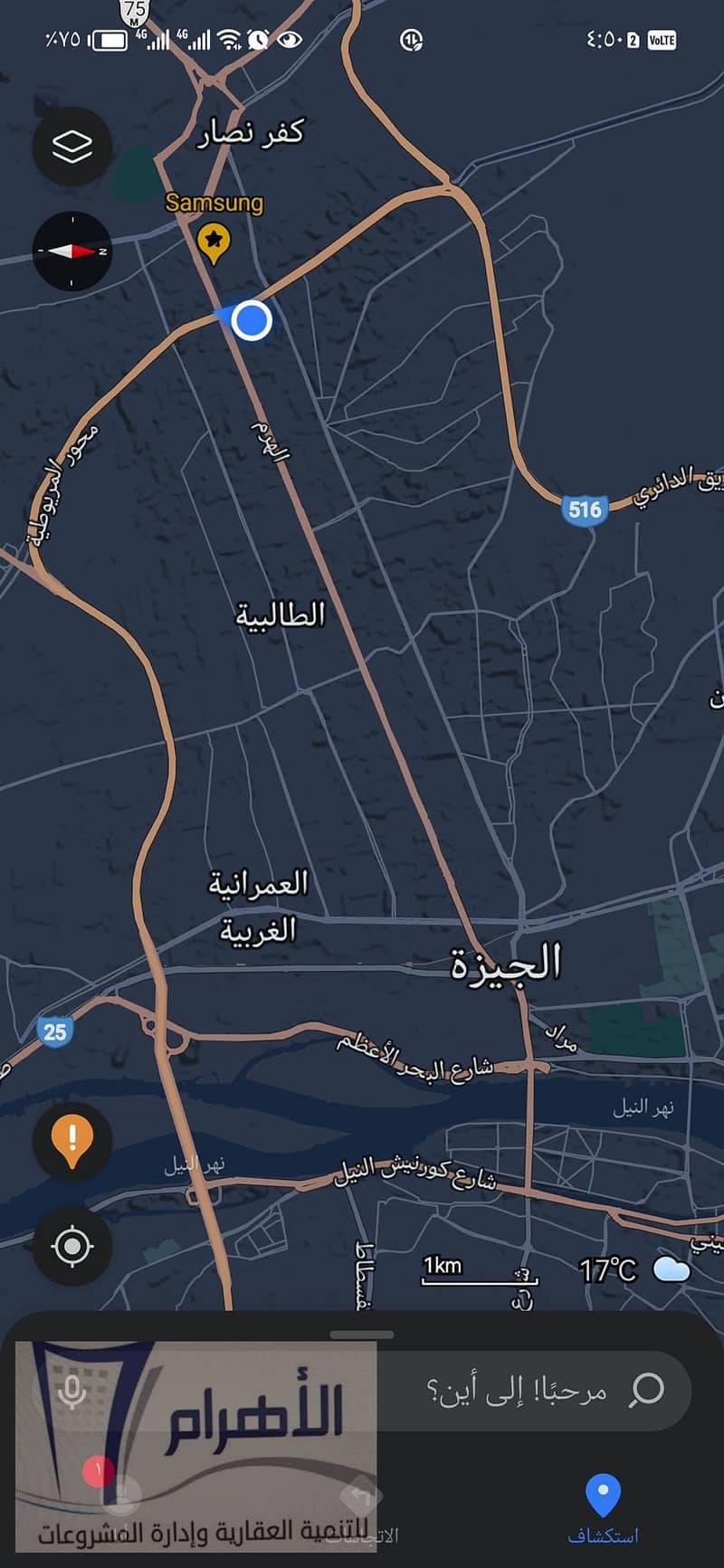Open the Samsung starred place pin
The height and width of the screenshot is (1568, 724).
point(214,242)
